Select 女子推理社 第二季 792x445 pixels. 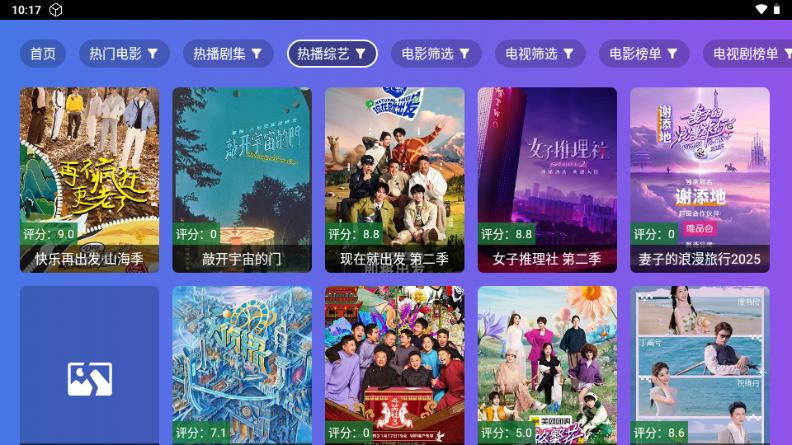(547, 180)
